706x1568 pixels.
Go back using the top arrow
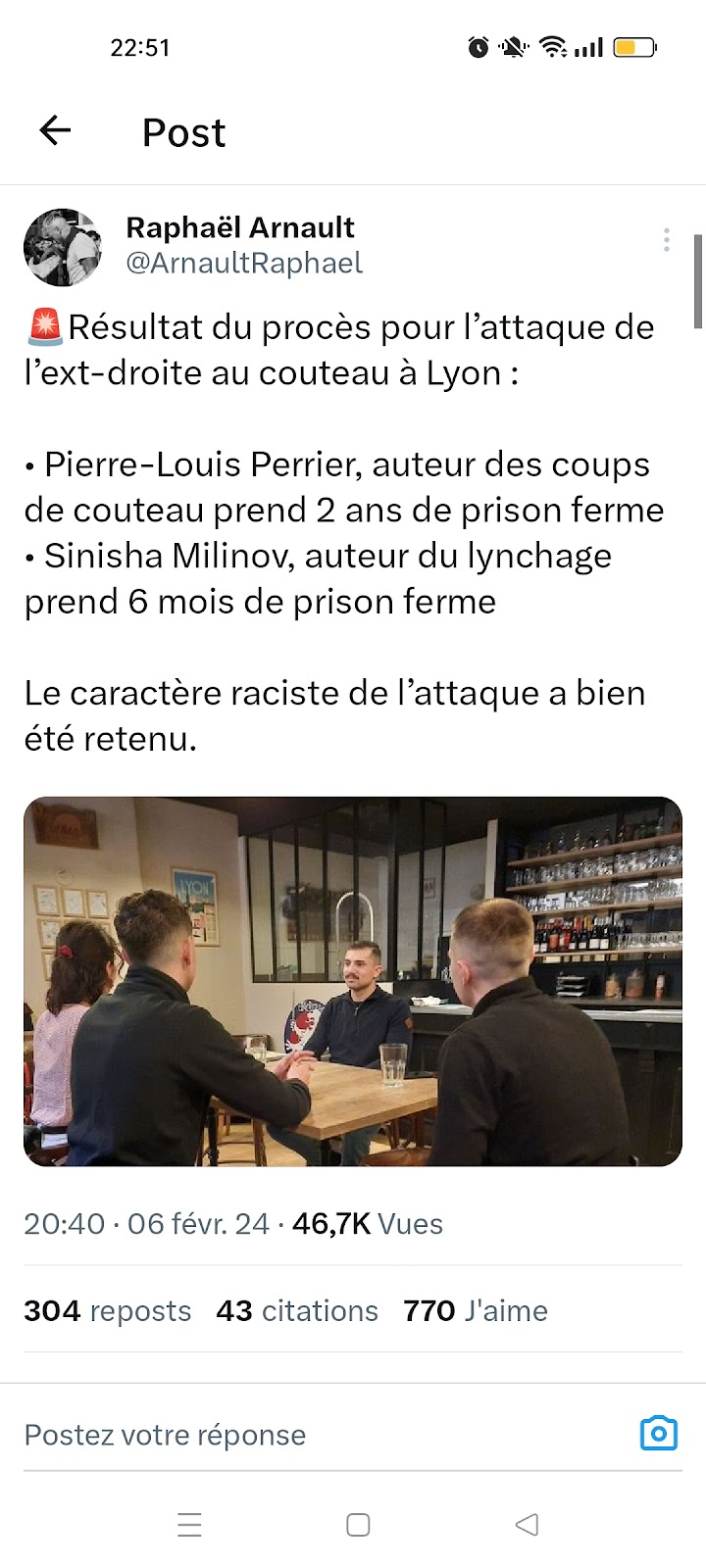(x=55, y=131)
